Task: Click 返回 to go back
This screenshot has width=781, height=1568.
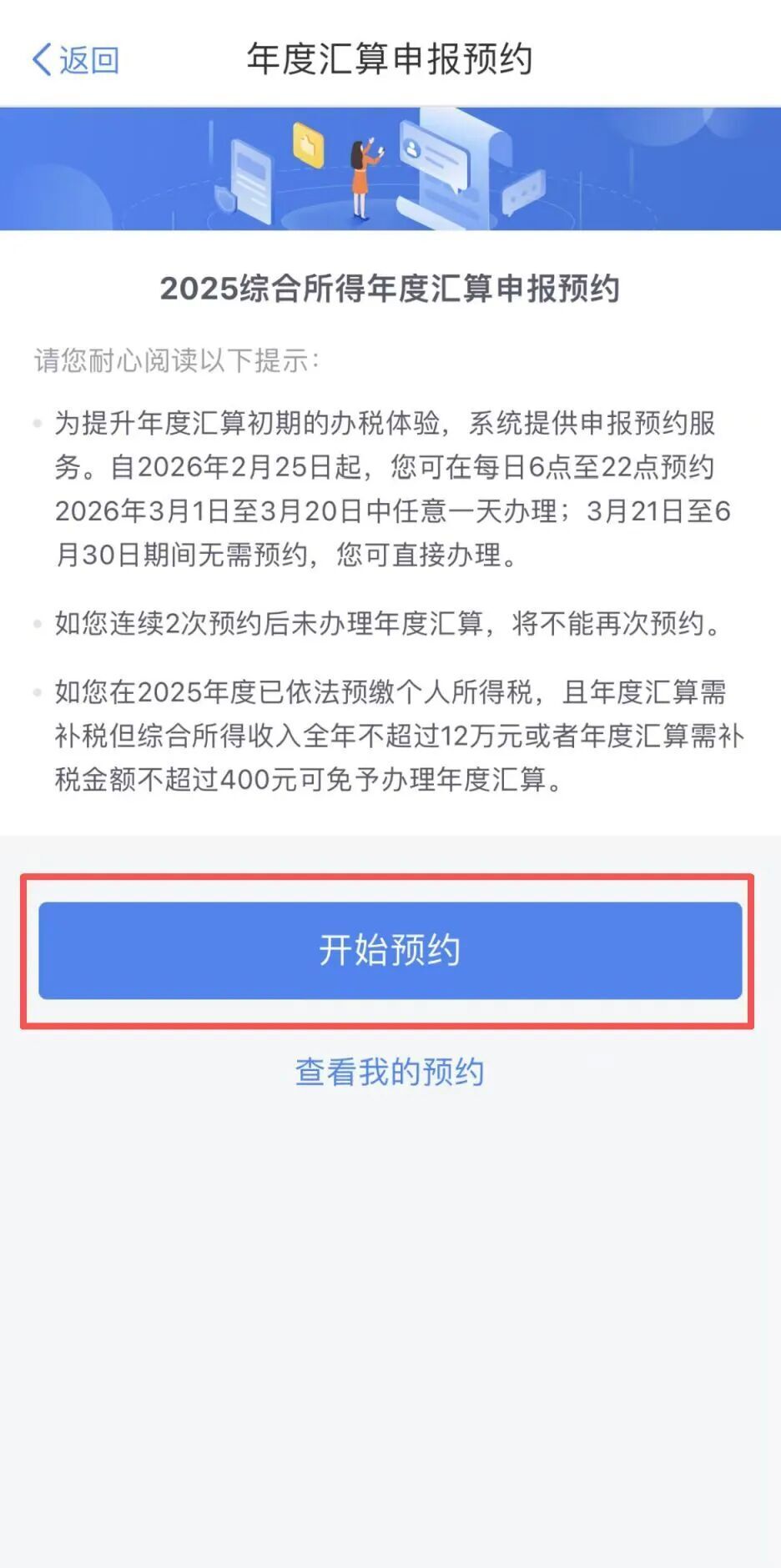Action: pos(76,58)
